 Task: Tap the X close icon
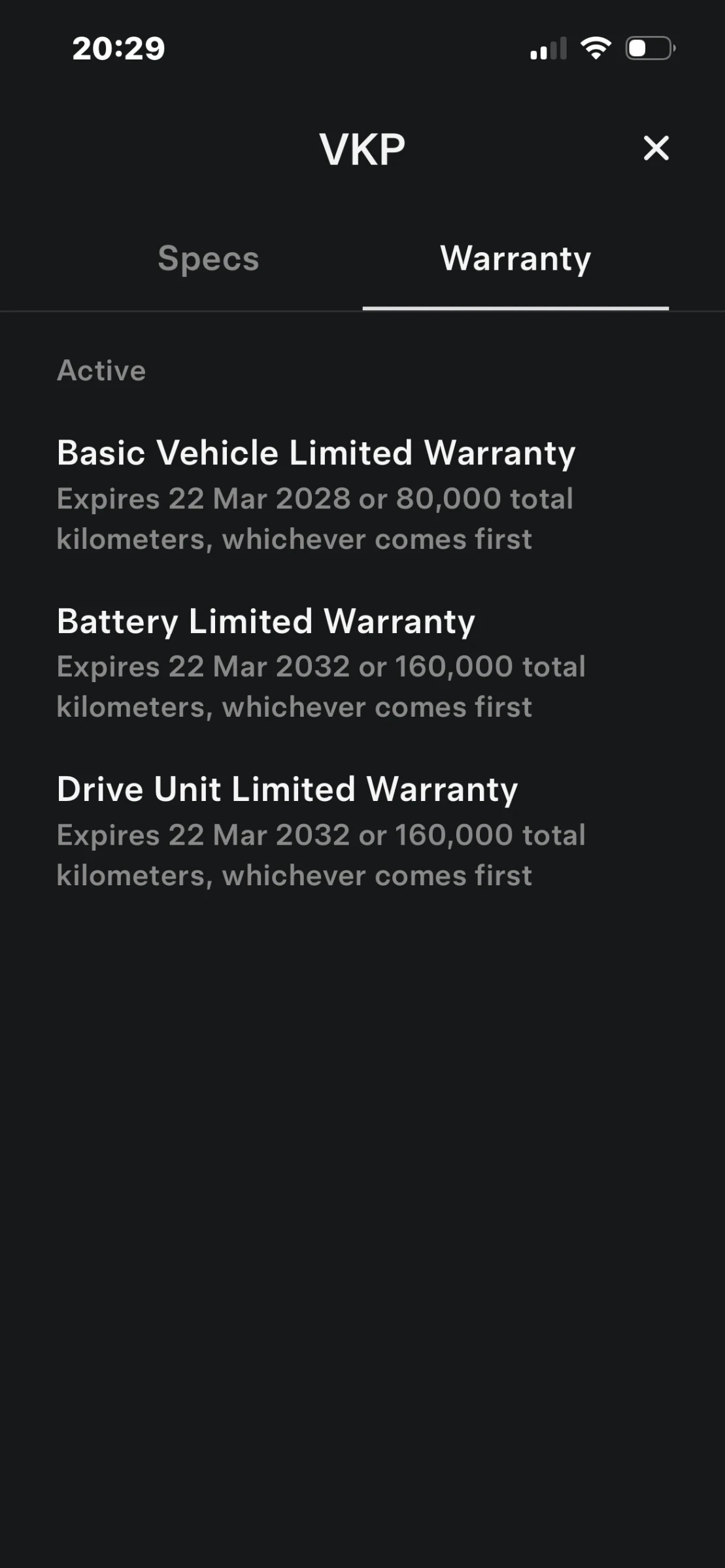coord(656,149)
